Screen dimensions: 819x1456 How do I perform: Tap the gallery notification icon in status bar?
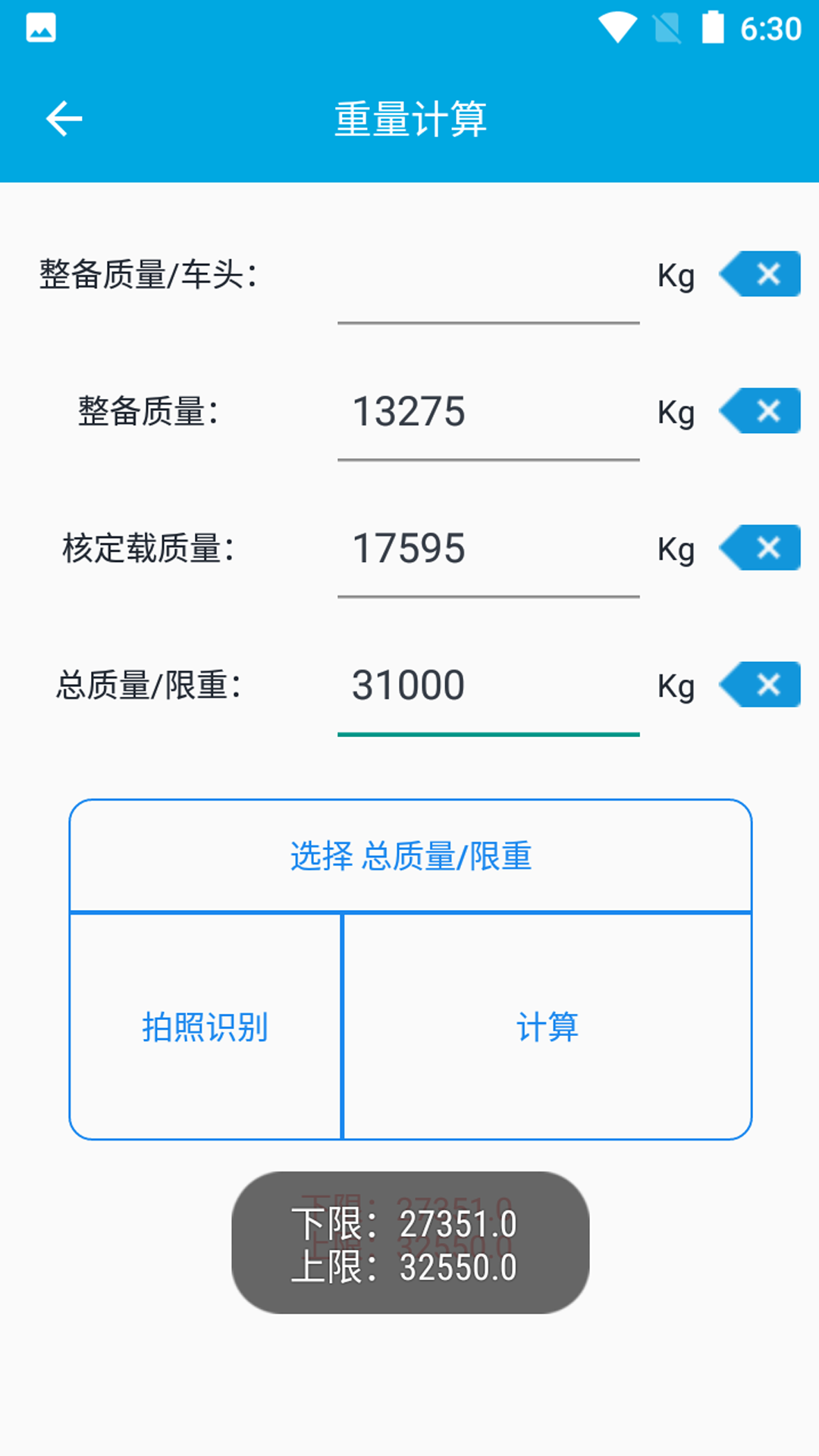[x=42, y=27]
